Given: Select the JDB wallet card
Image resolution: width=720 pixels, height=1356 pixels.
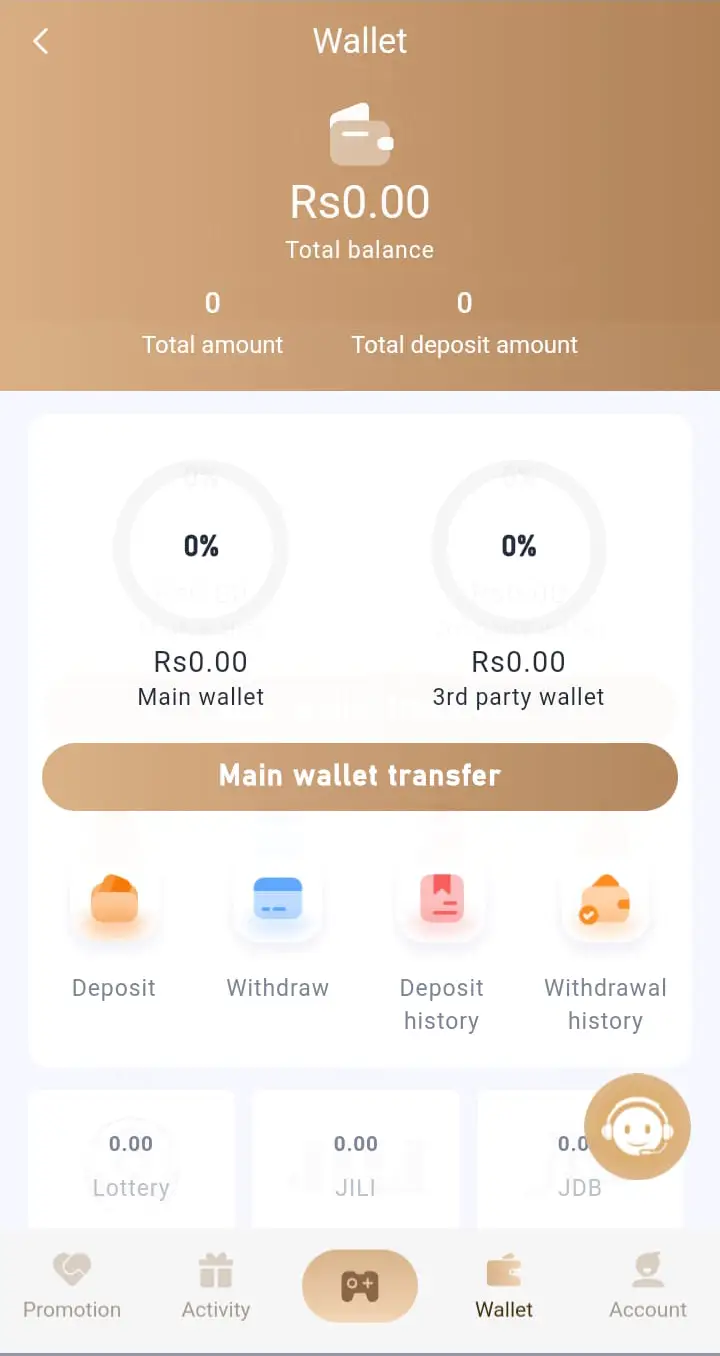Looking at the screenshot, I should click(x=580, y=1160).
